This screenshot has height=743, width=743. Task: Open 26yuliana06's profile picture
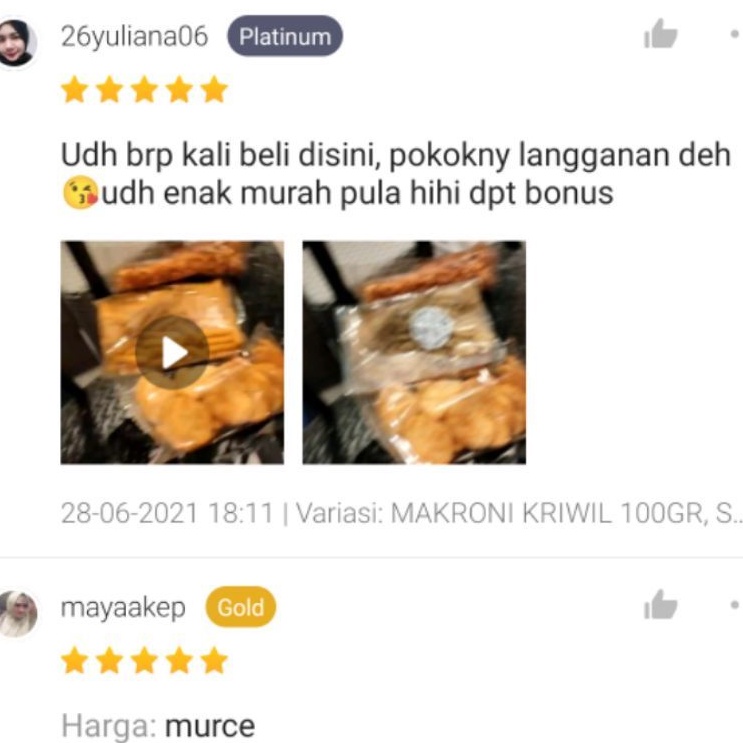[17, 42]
